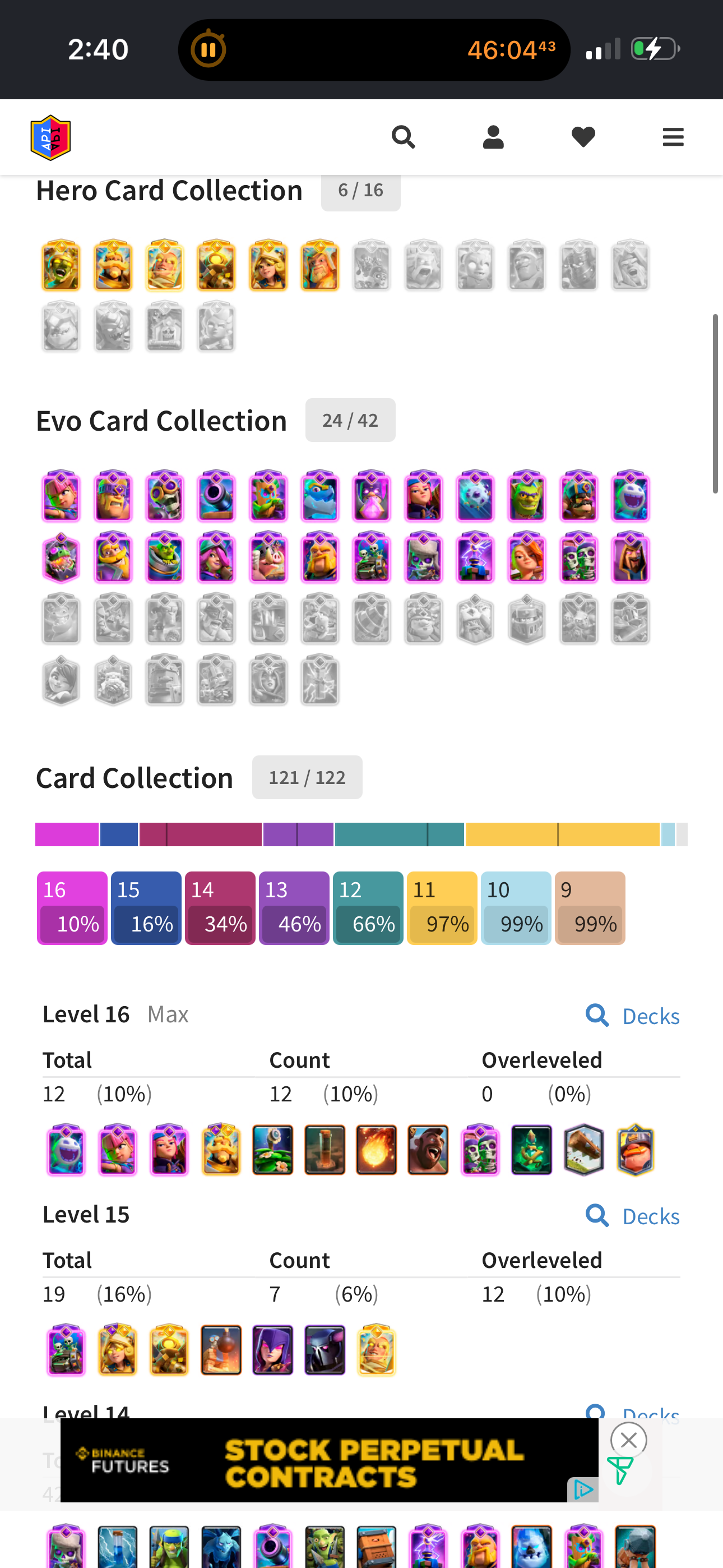Open the Binance Futures ad banner
The height and width of the screenshot is (1568, 723).
point(328,1460)
